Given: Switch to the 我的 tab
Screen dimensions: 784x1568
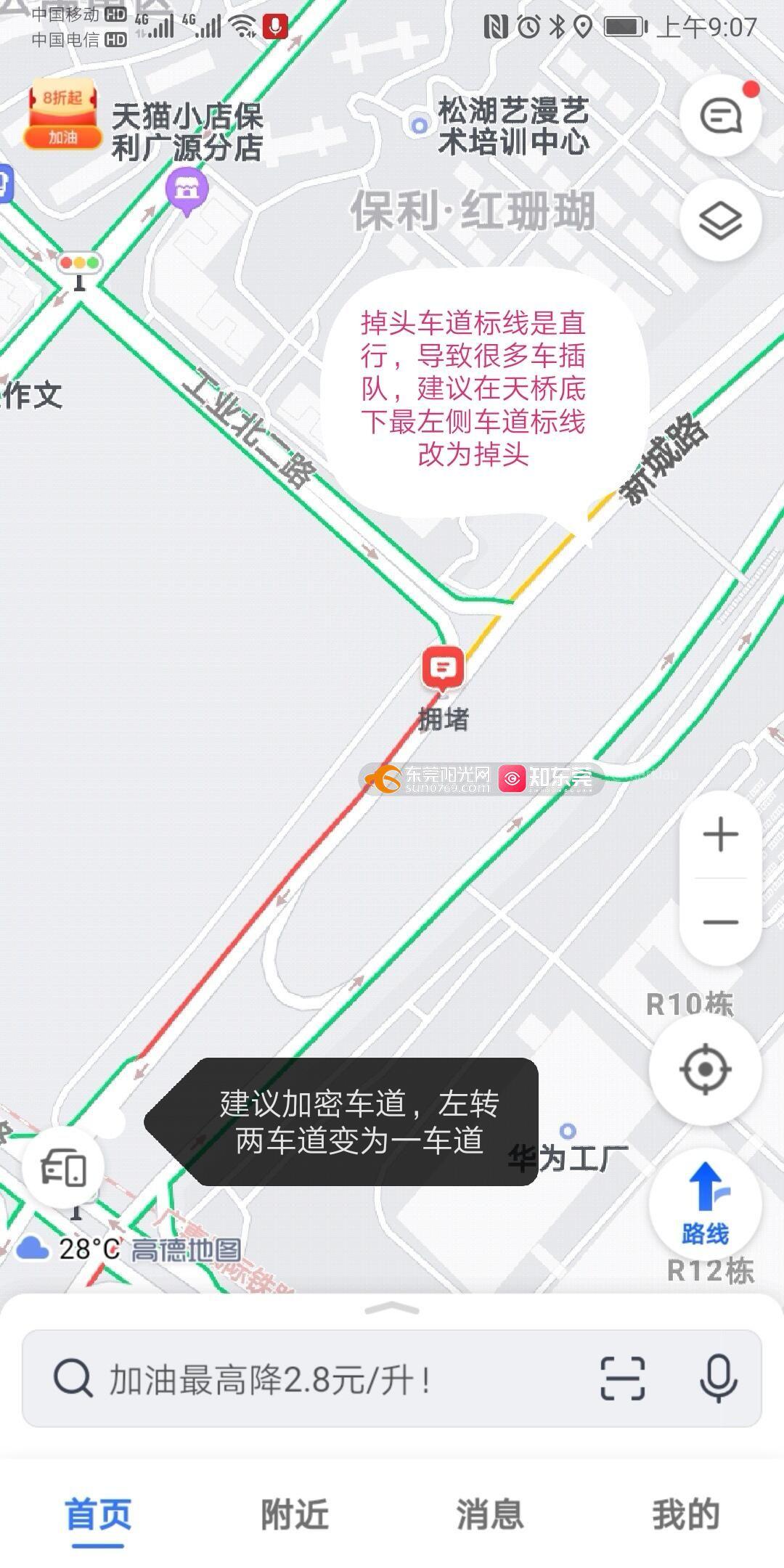Looking at the screenshot, I should coord(685,1515).
